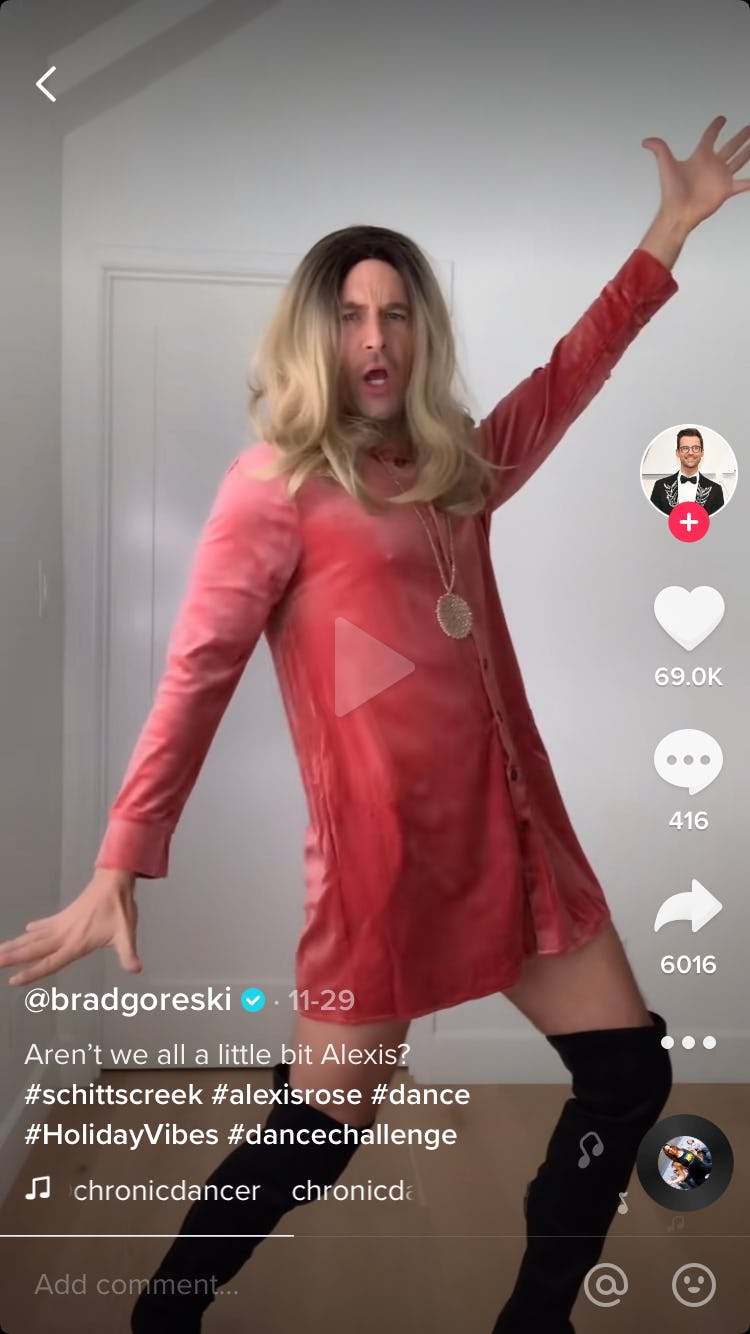Open the comments with 416 replies
This screenshot has width=750, height=1334.
[688, 763]
